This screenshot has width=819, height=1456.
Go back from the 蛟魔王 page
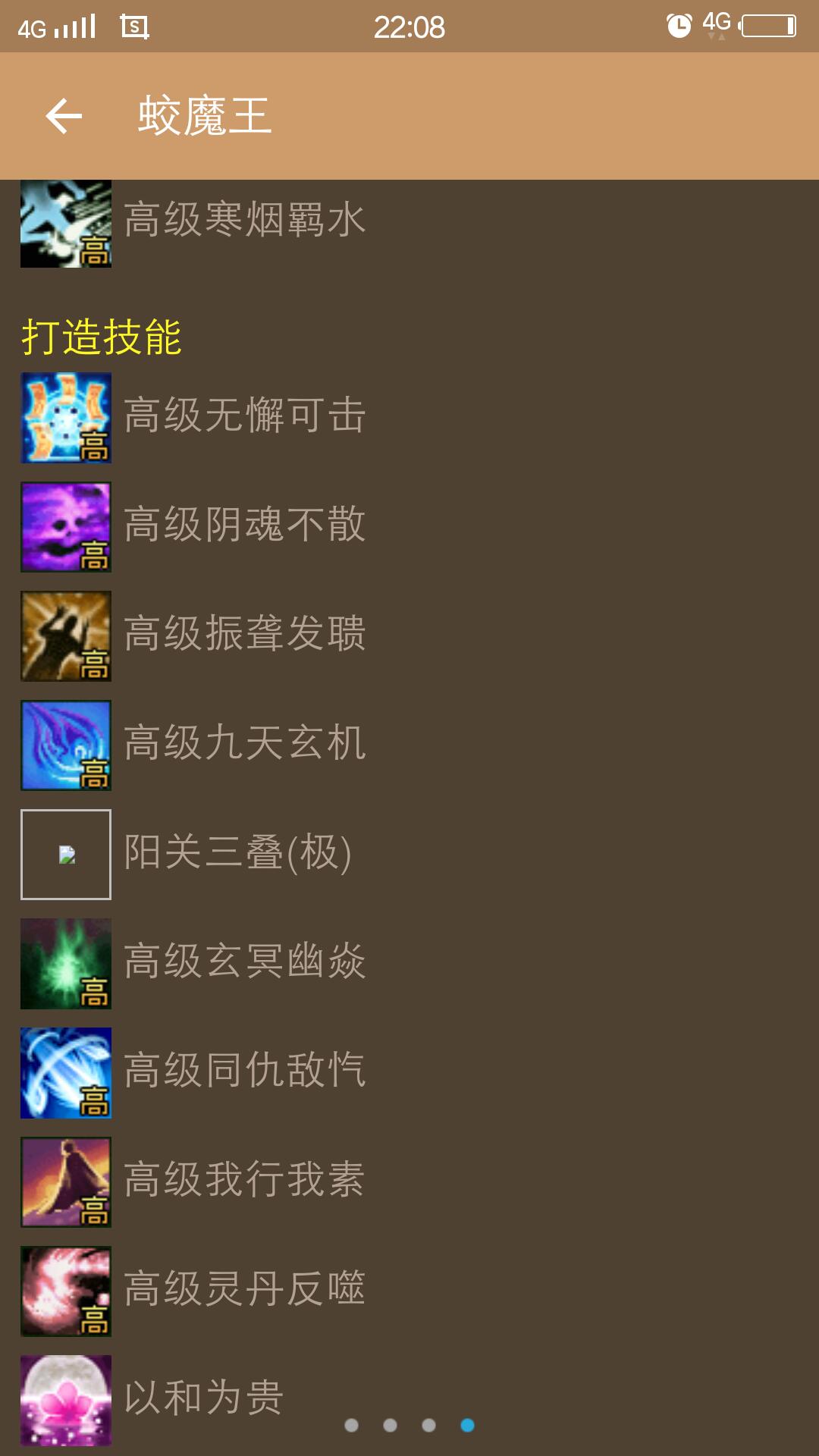tap(64, 116)
